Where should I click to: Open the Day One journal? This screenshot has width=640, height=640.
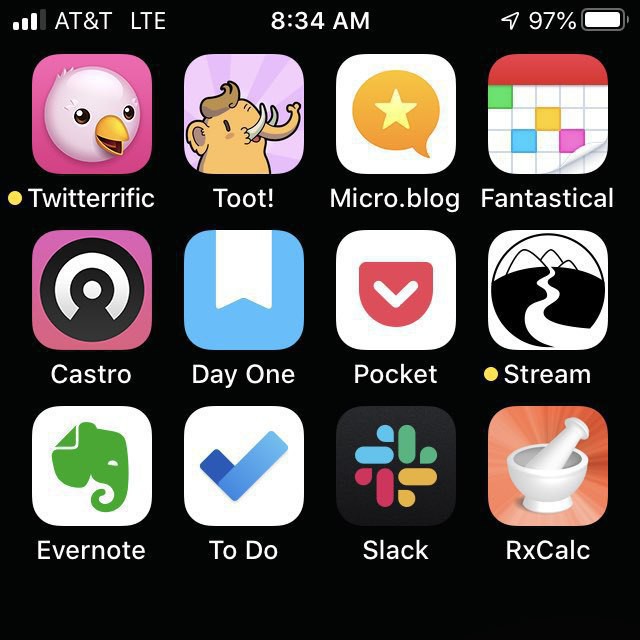point(244,290)
